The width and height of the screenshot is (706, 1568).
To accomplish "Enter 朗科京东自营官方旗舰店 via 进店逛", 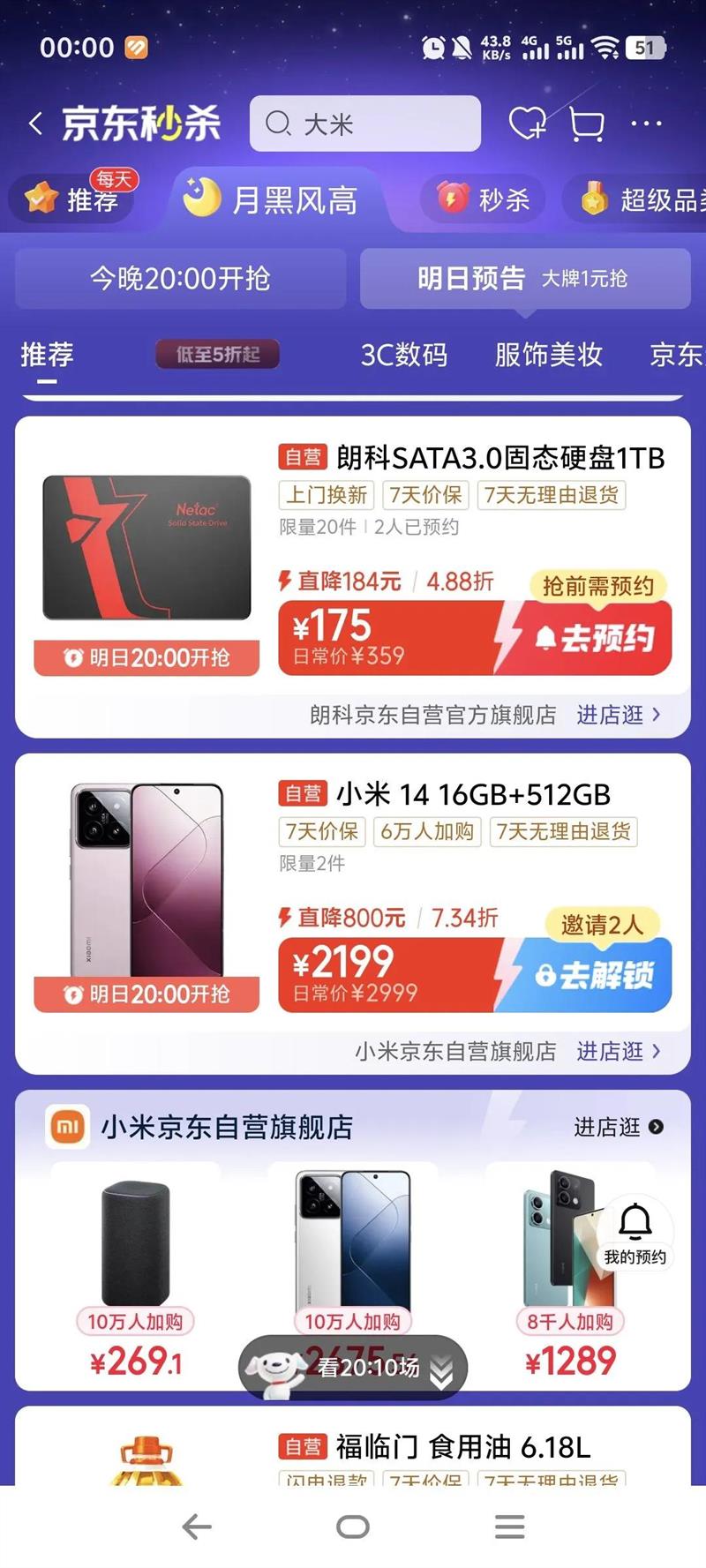I will click(x=618, y=715).
